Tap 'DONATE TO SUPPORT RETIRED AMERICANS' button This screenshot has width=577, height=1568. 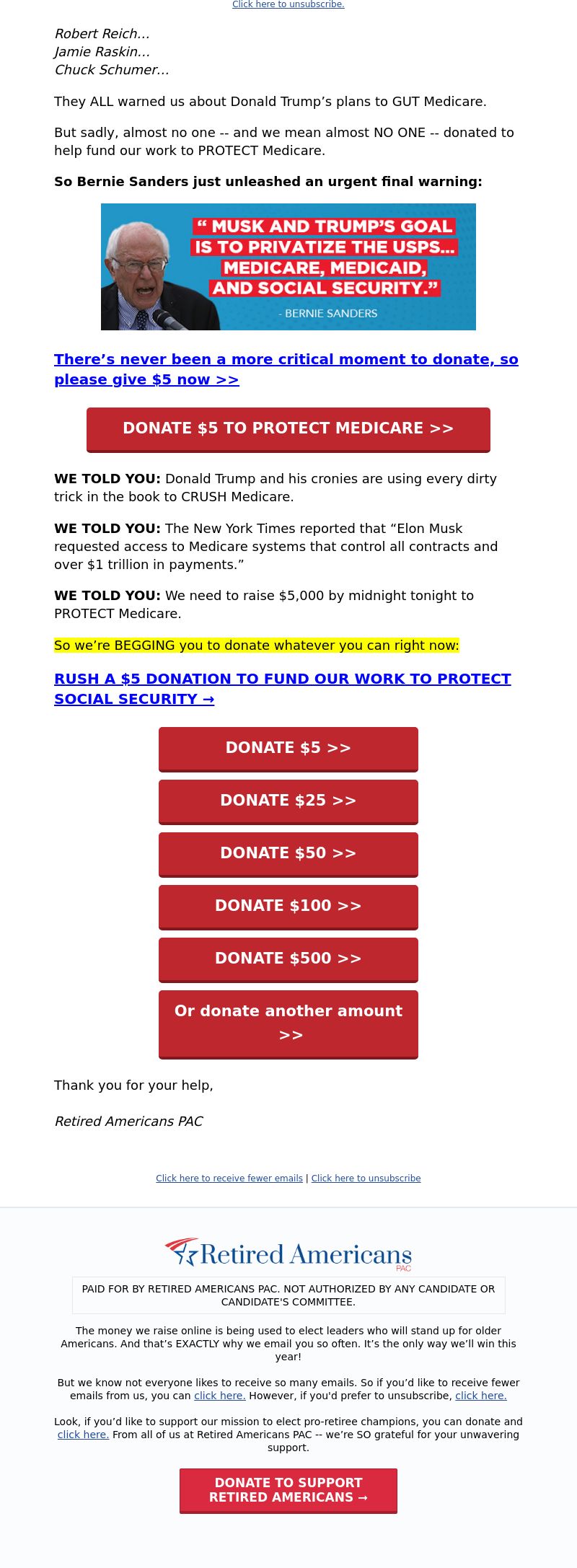click(288, 1490)
